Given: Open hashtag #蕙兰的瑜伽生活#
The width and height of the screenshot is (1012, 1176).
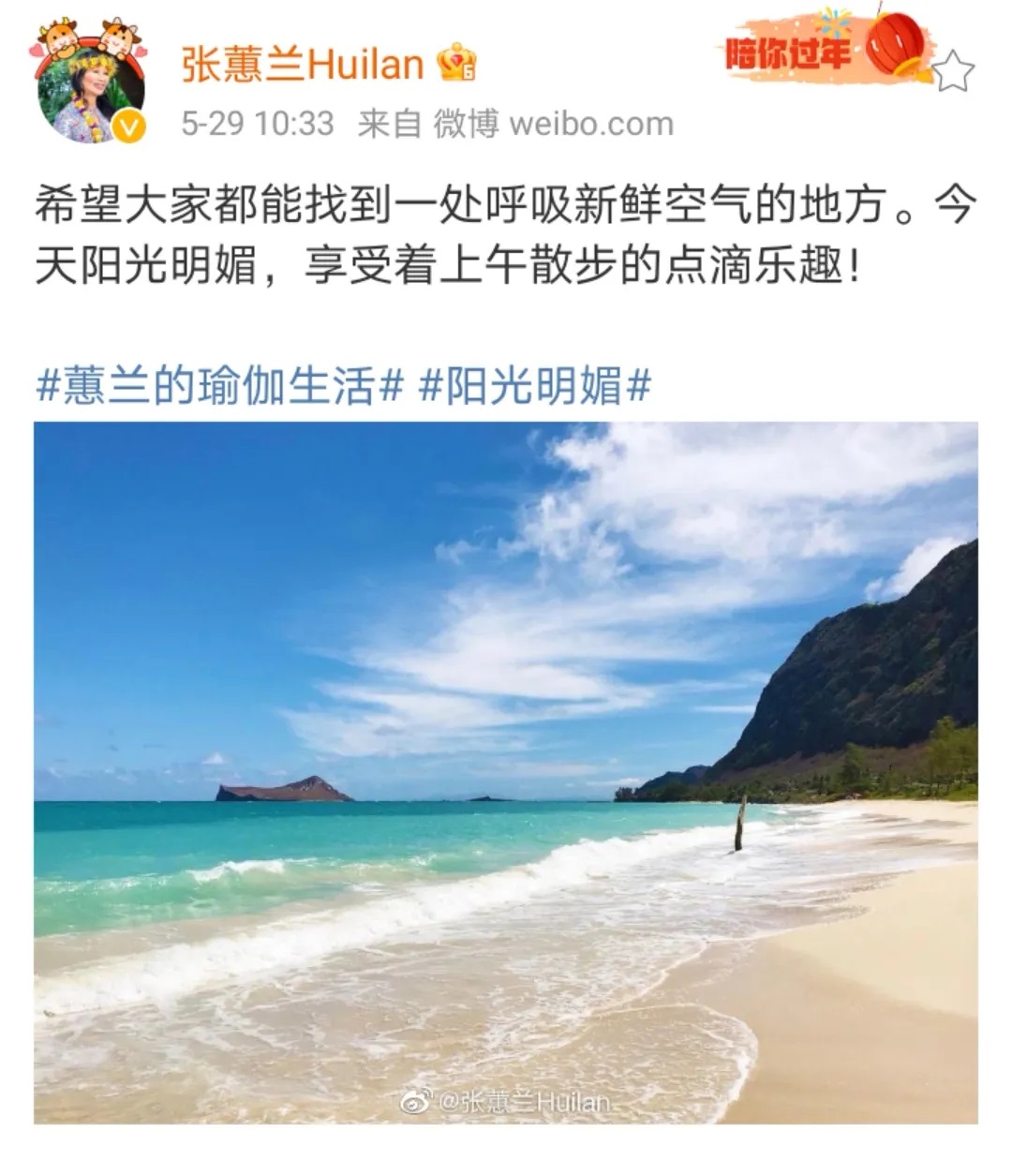Looking at the screenshot, I should [219, 386].
